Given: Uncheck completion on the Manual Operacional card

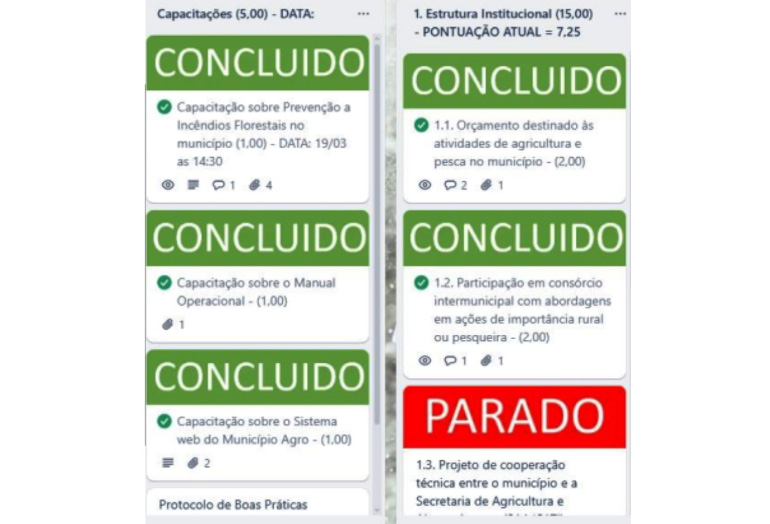Looking at the screenshot, I should pyautogui.click(x=165, y=283).
